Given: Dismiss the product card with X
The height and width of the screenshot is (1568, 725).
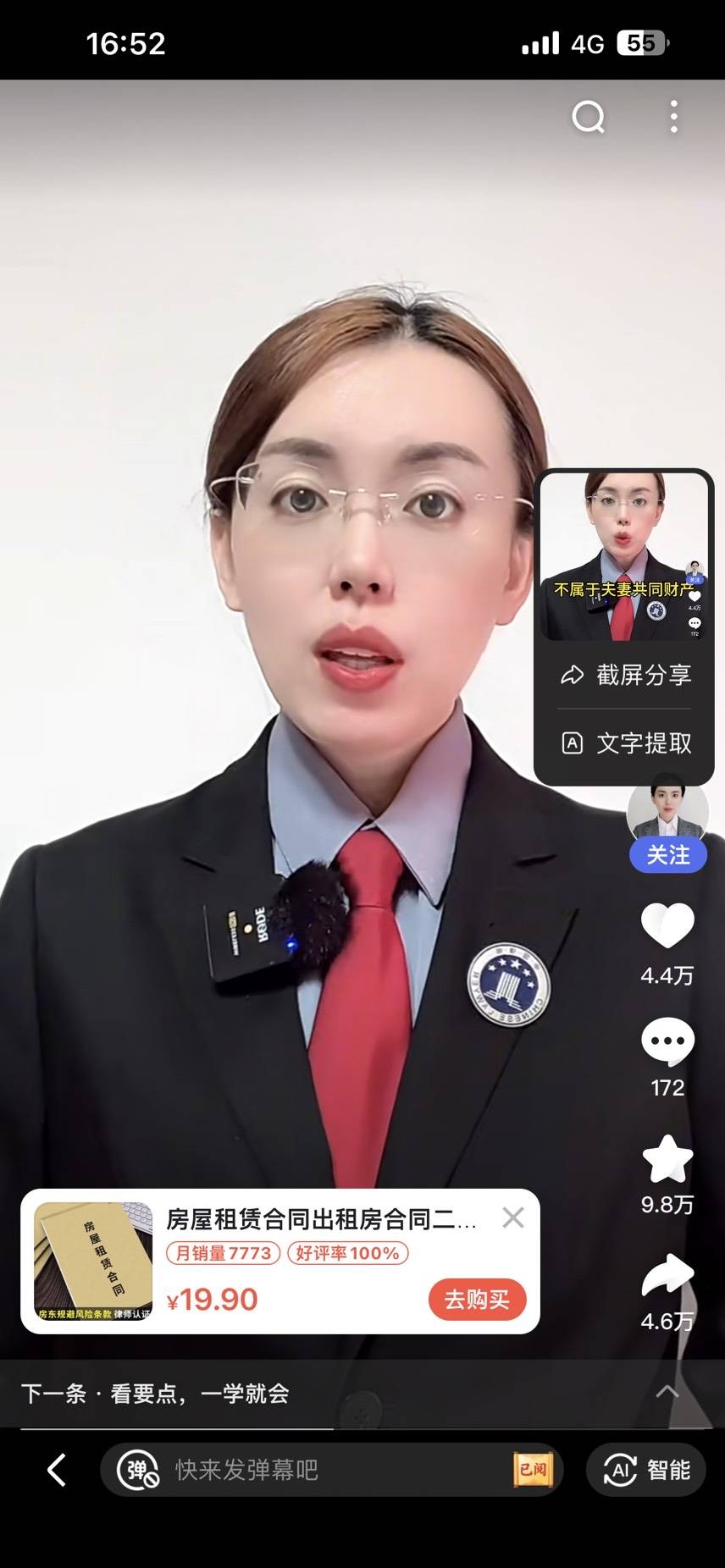Looking at the screenshot, I should [x=512, y=1218].
